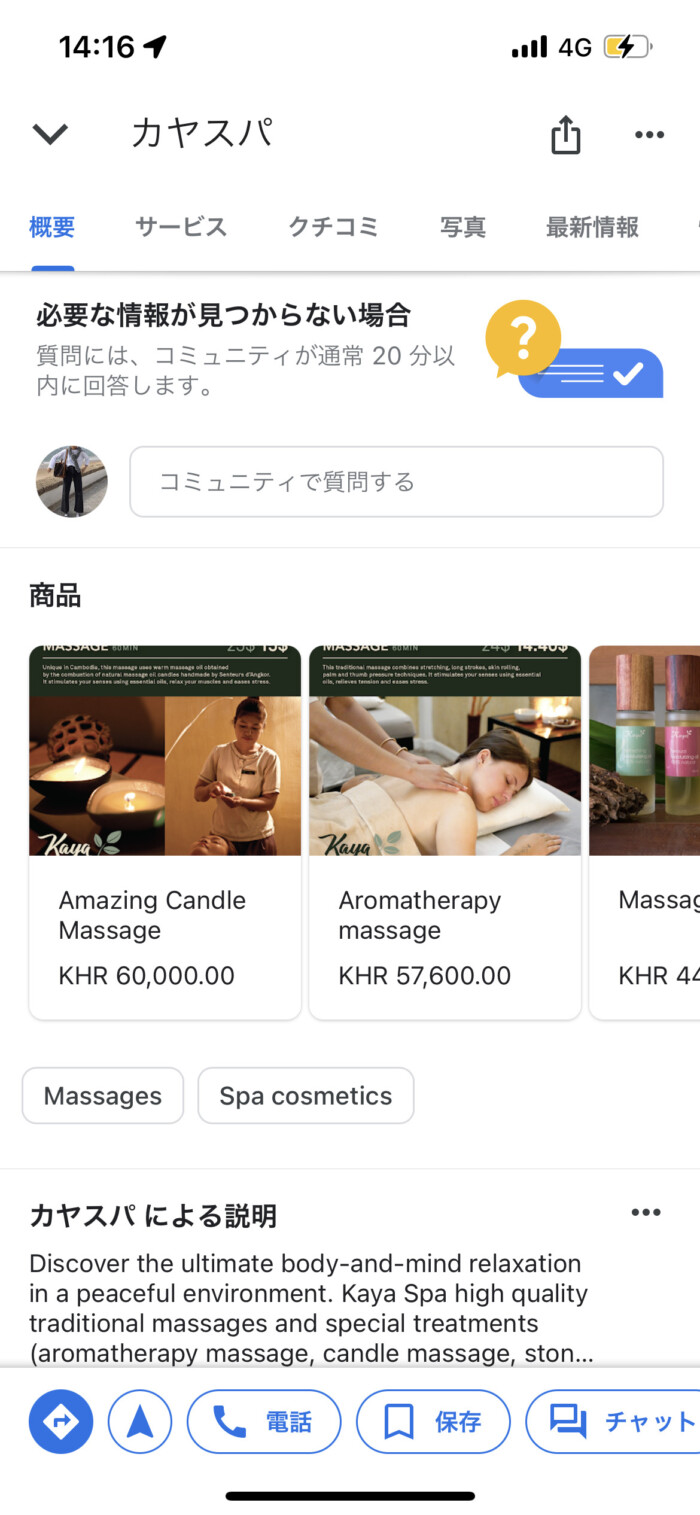Switch to the サービス tab
Image resolution: width=700 pixels, height=1515 pixels.
pos(181,227)
